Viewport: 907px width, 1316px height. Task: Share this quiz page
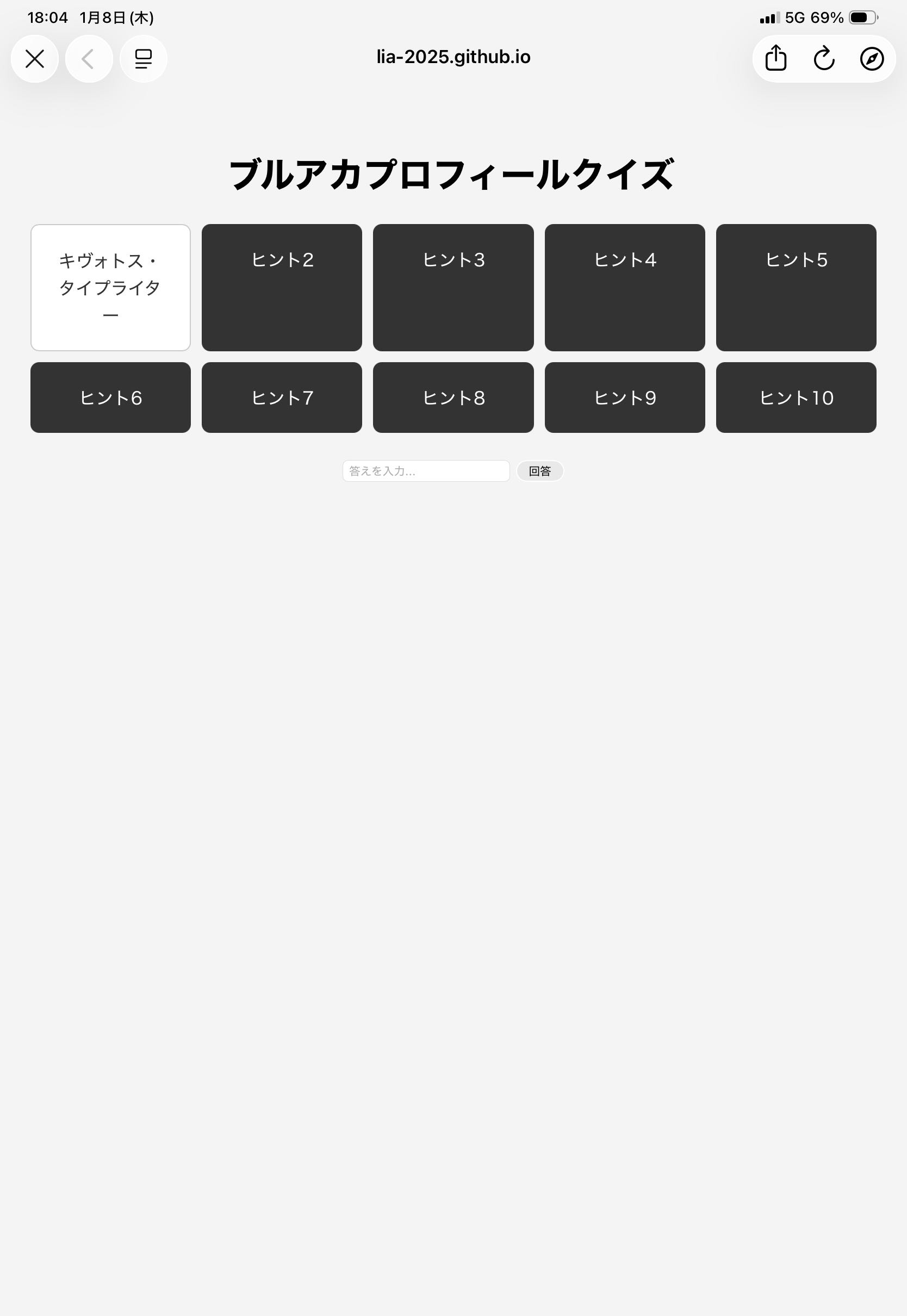[776, 59]
